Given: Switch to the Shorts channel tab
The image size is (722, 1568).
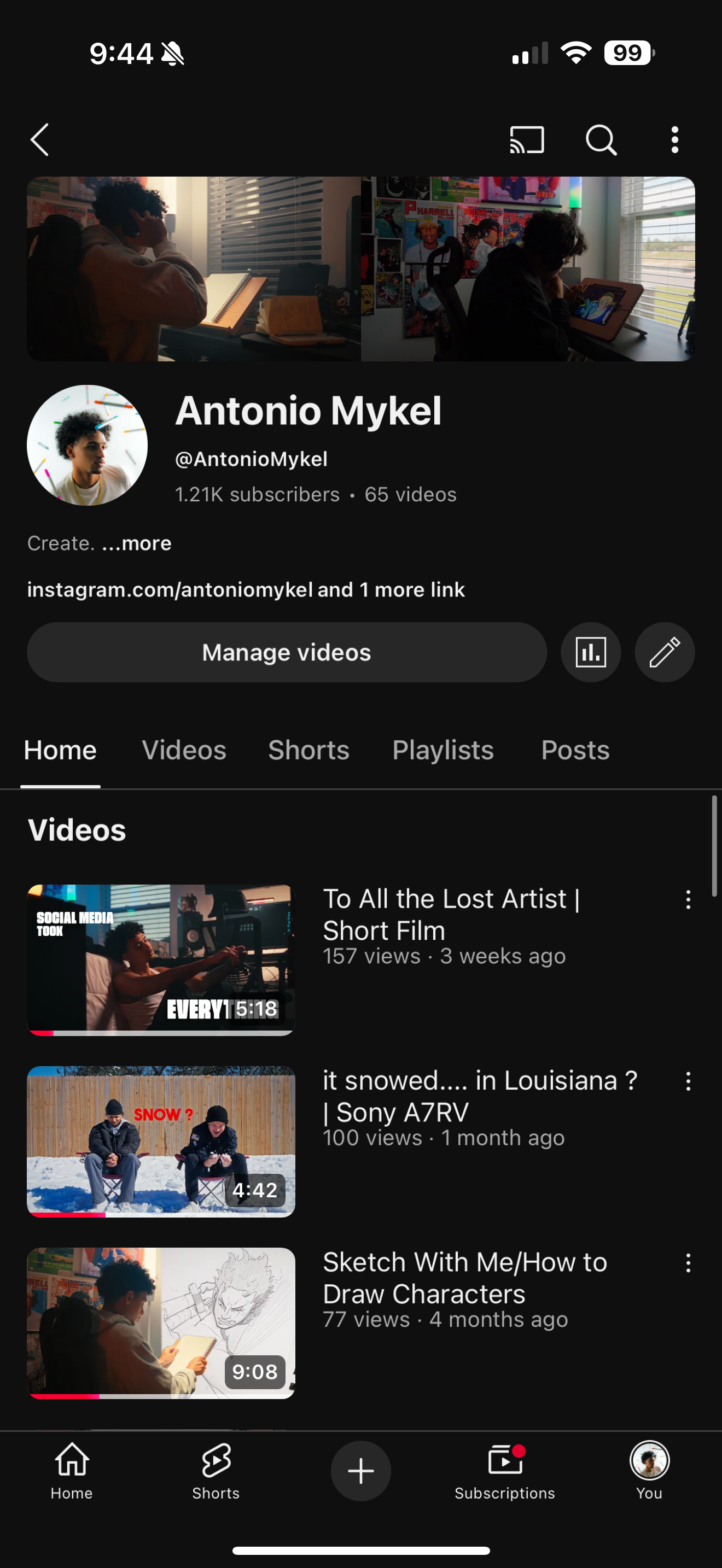Looking at the screenshot, I should [x=308, y=750].
